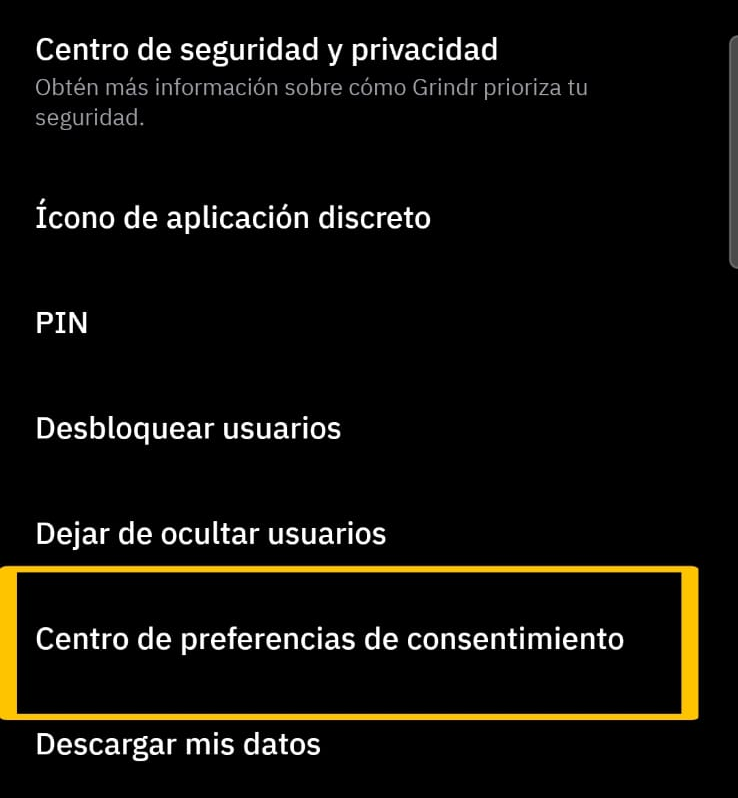Open the PIN setting
This screenshot has width=738, height=798.
(x=62, y=324)
